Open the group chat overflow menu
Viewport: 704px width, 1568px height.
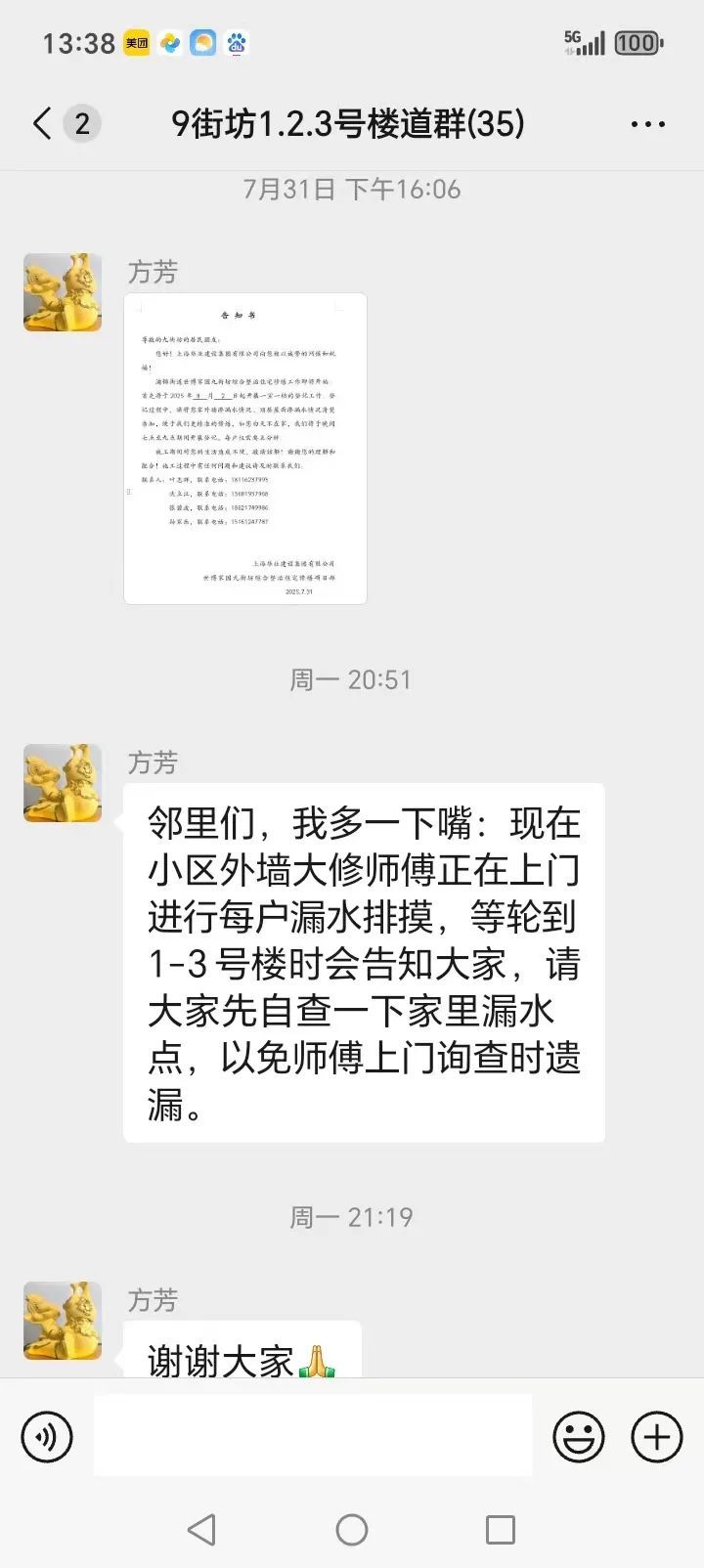click(x=647, y=124)
